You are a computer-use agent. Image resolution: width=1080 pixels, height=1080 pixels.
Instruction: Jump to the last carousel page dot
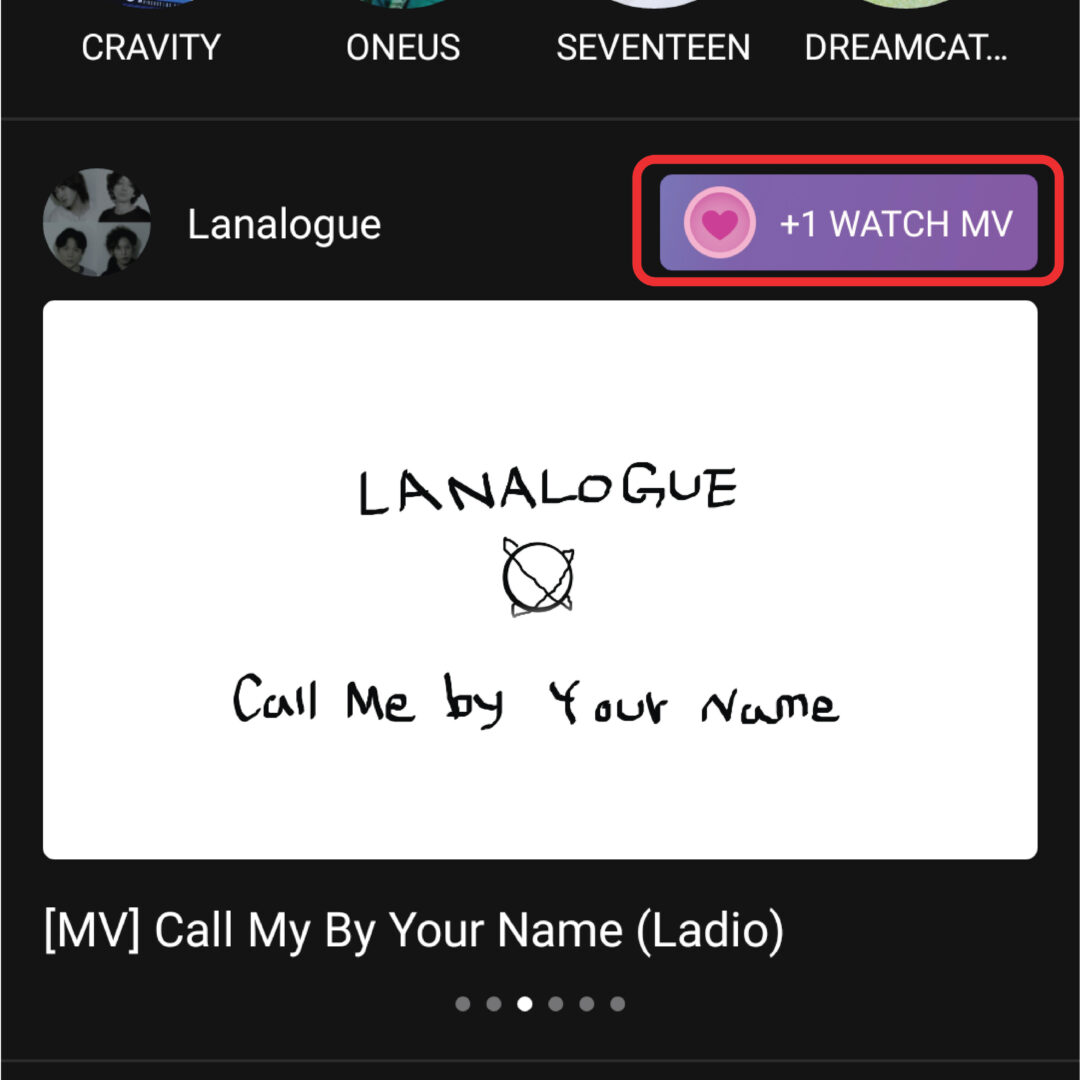pyautogui.click(x=618, y=1004)
